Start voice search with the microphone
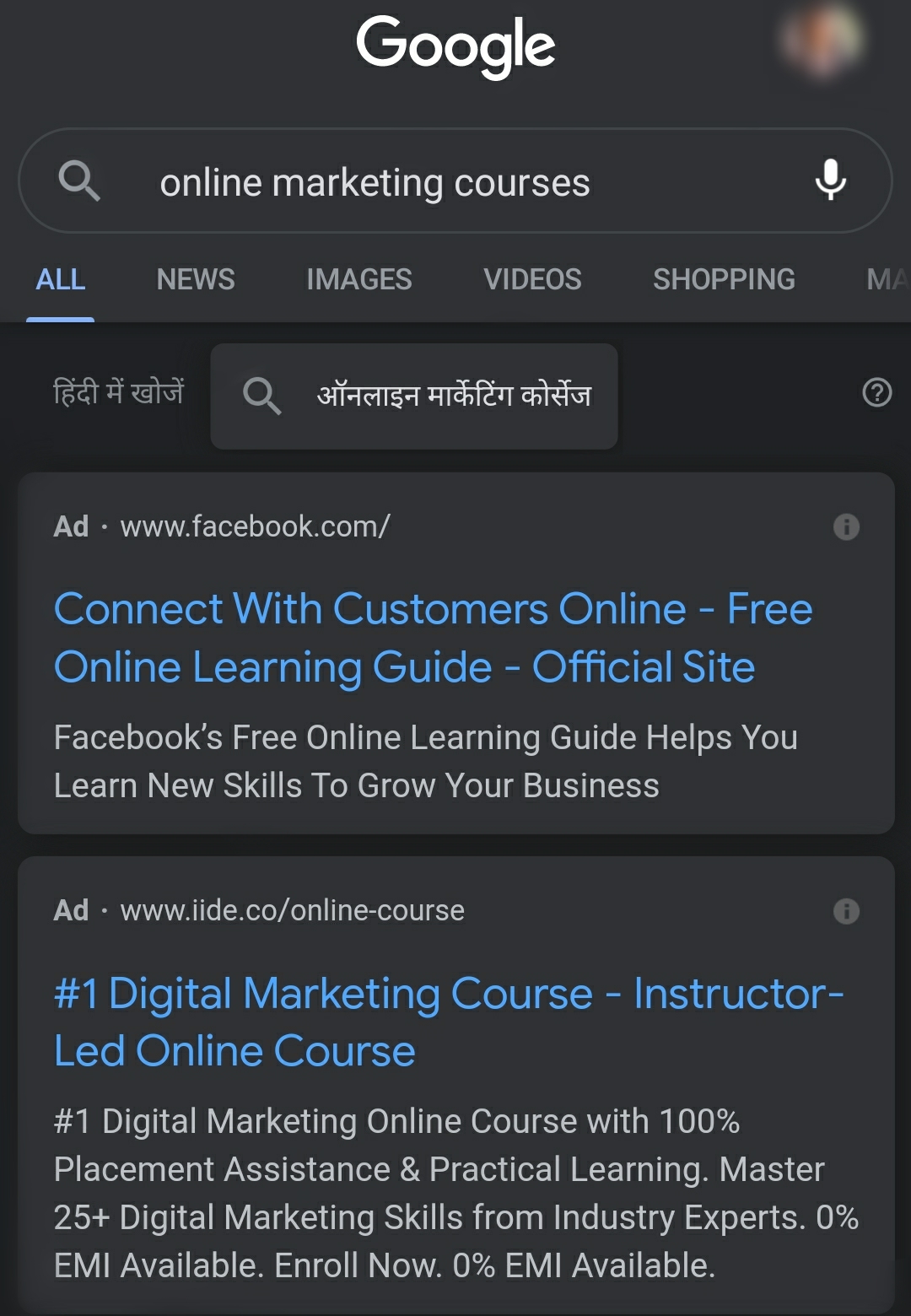The height and width of the screenshot is (1316, 911). click(831, 179)
